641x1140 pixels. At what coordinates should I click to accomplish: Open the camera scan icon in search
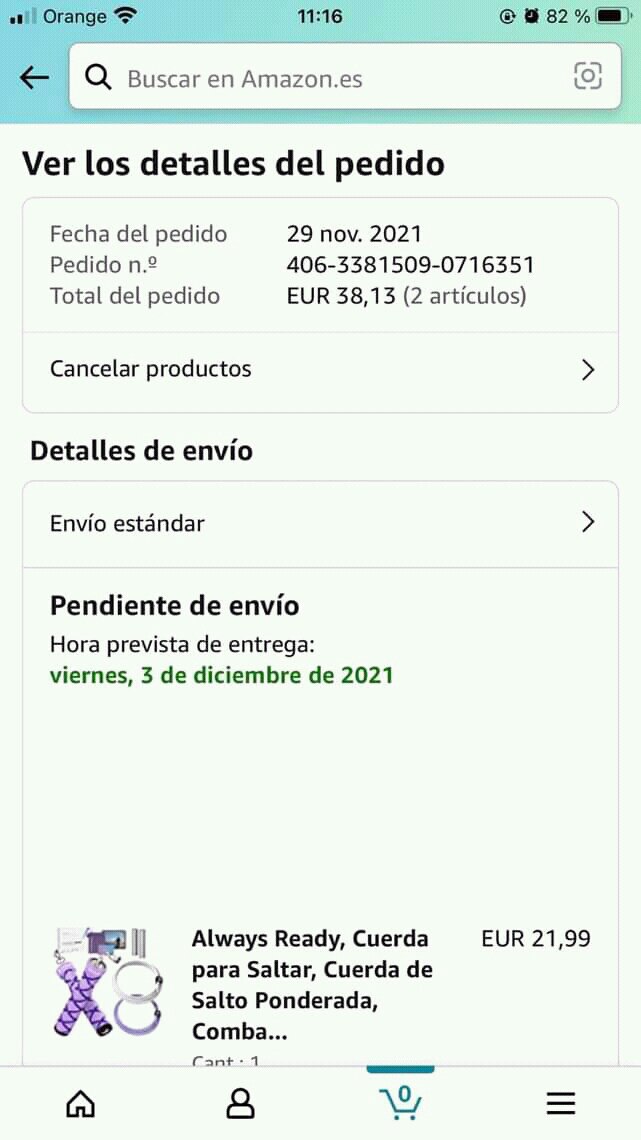(587, 77)
